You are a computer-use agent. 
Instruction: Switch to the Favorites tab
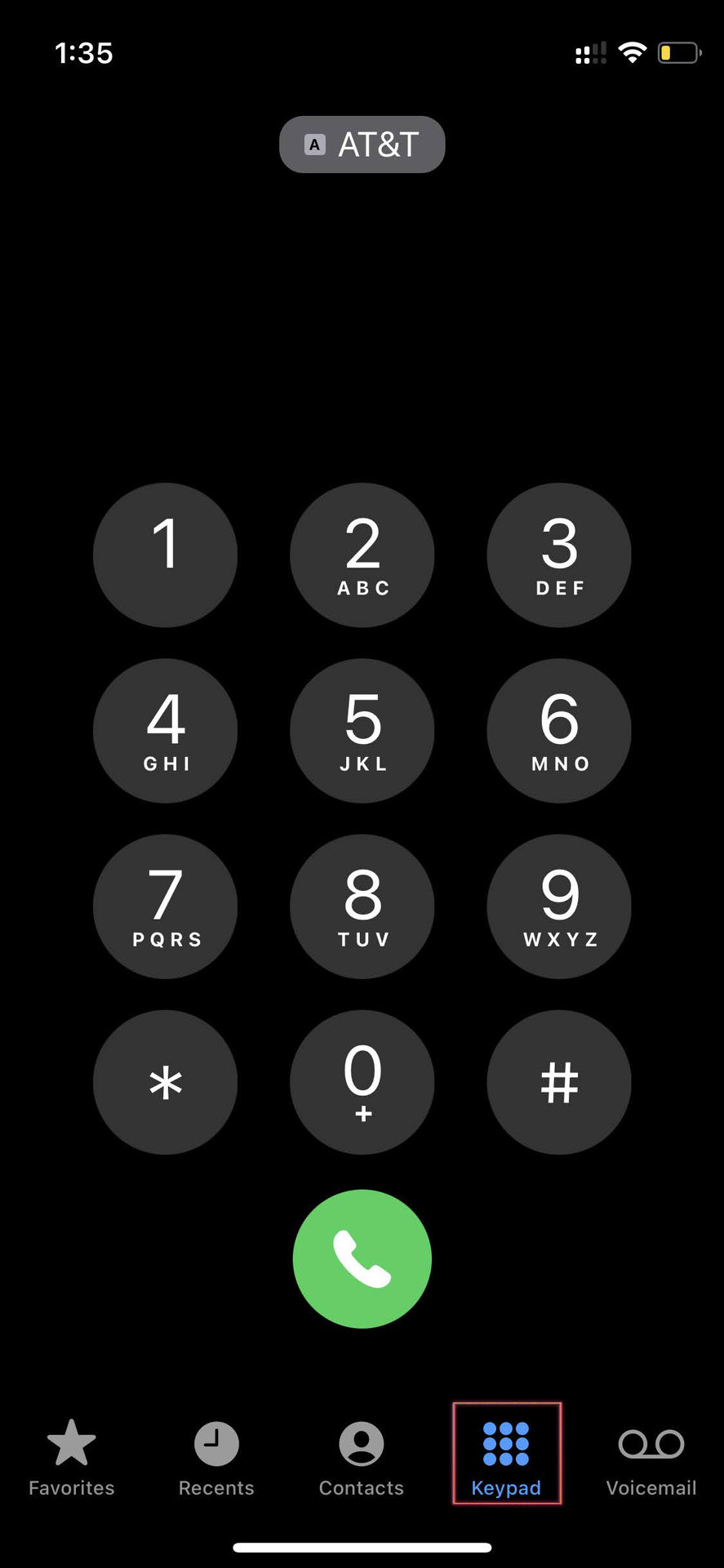click(x=72, y=1457)
